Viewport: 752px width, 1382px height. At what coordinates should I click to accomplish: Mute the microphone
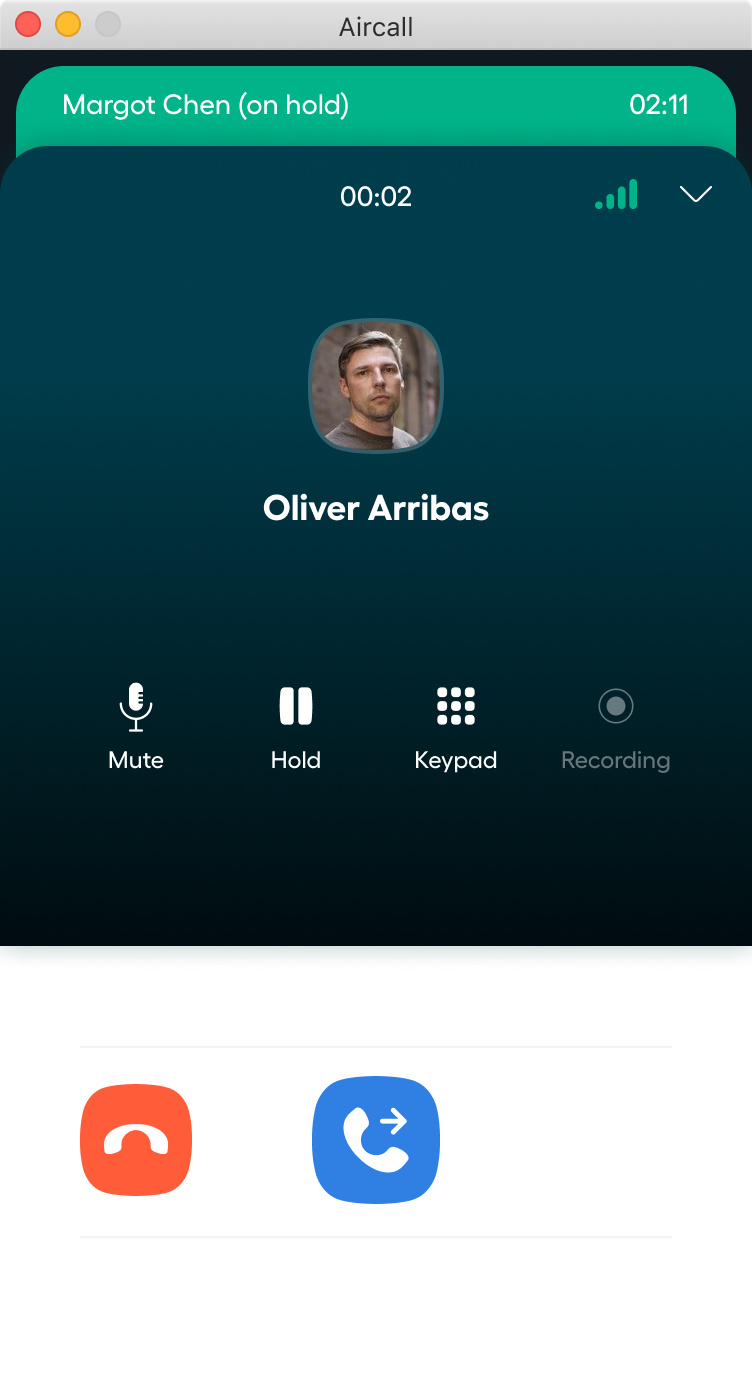(136, 725)
